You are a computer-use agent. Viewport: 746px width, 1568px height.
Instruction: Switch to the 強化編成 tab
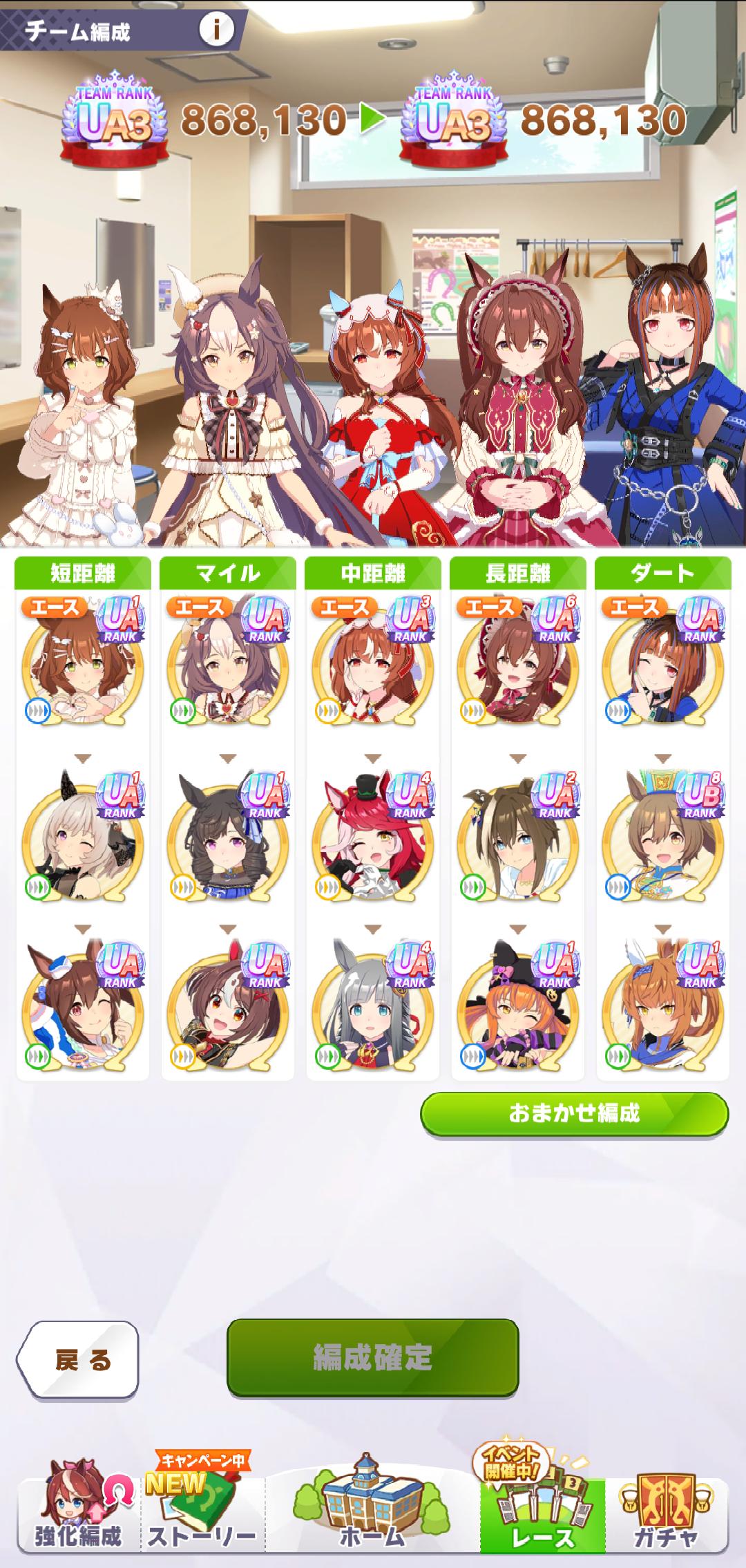tap(78, 1516)
